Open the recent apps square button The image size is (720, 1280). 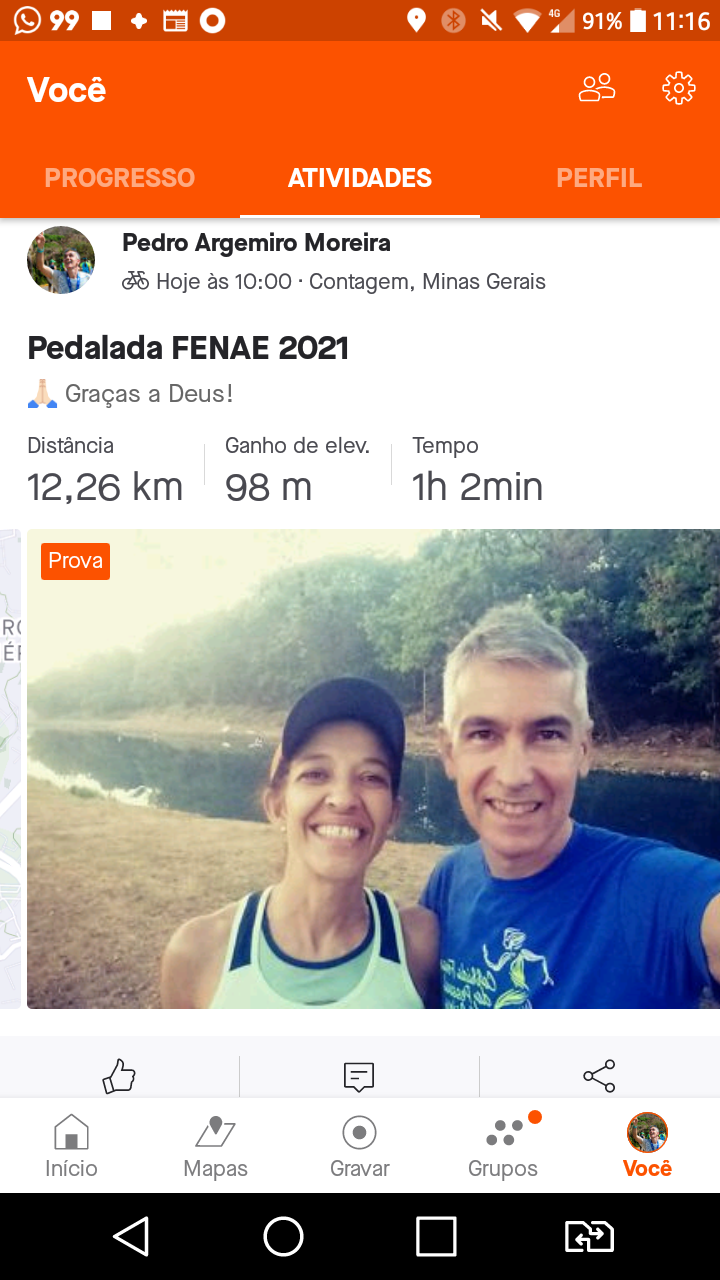(436, 1236)
